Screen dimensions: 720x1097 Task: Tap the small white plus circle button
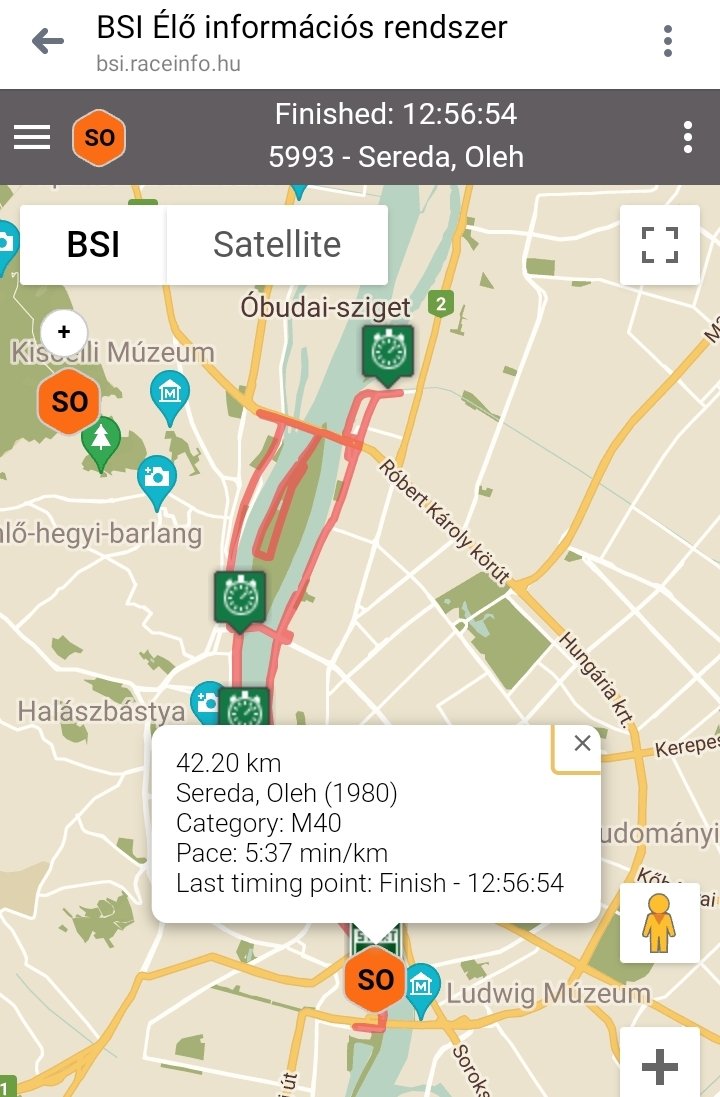coord(64,331)
